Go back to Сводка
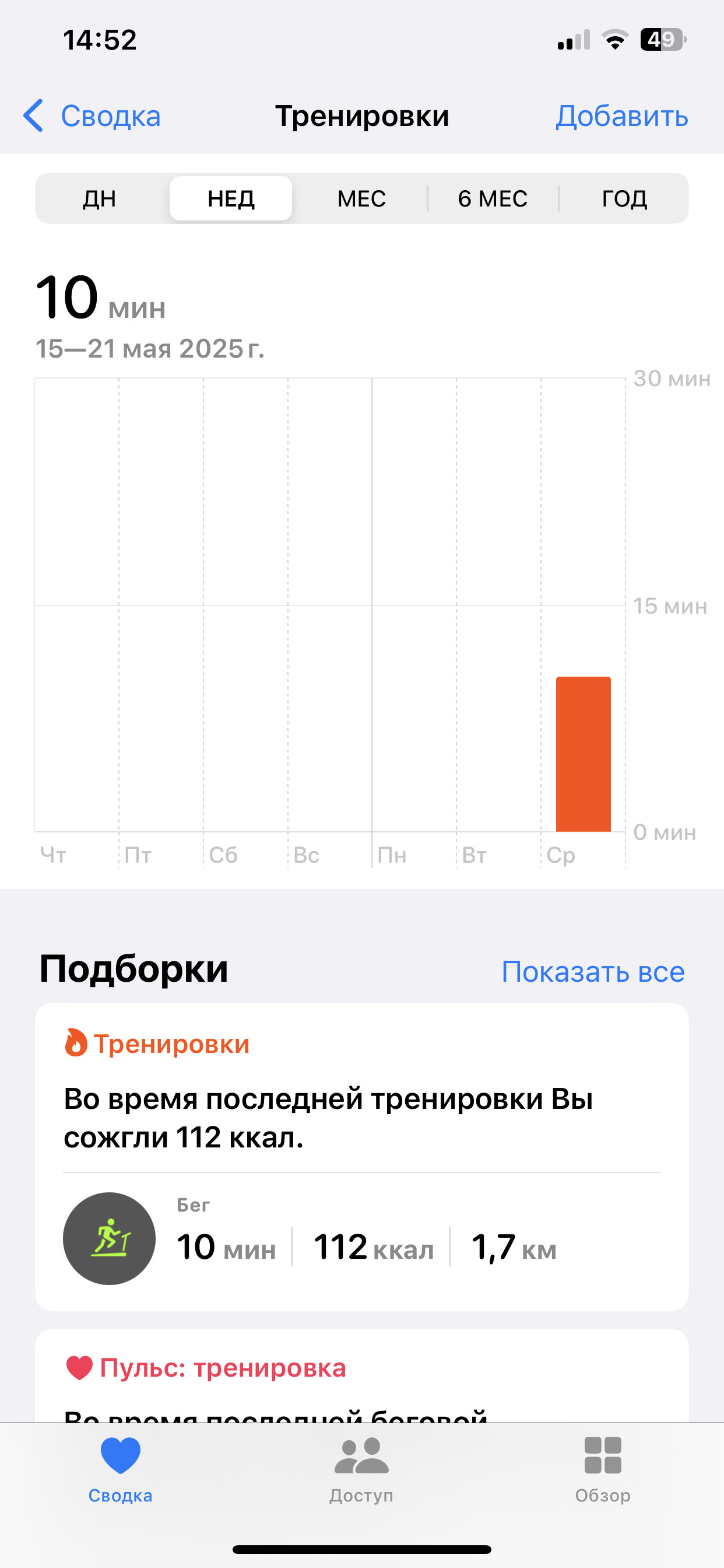This screenshot has height=1568, width=724. tap(92, 116)
